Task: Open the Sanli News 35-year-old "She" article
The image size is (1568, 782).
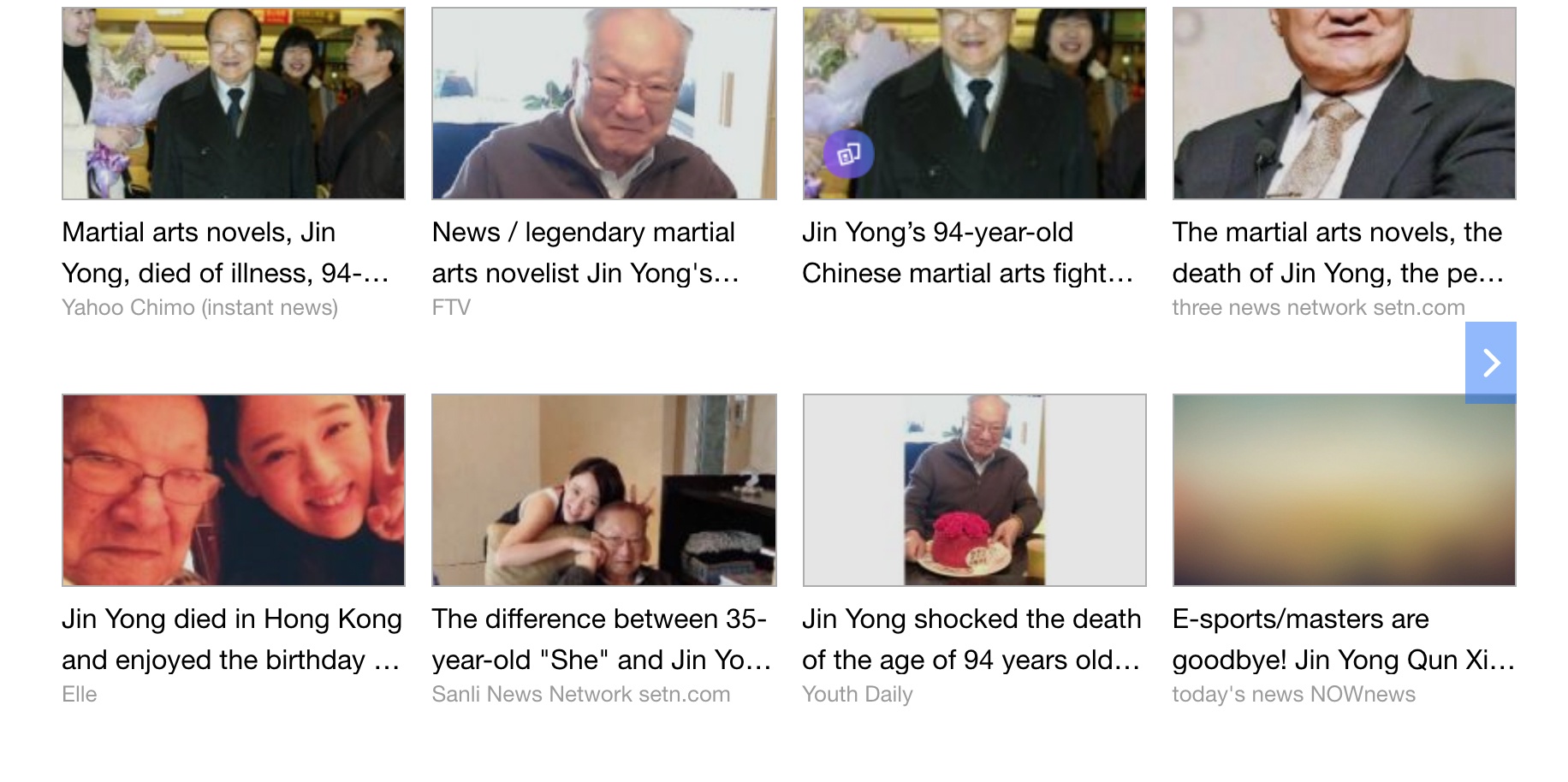Action: [601, 639]
